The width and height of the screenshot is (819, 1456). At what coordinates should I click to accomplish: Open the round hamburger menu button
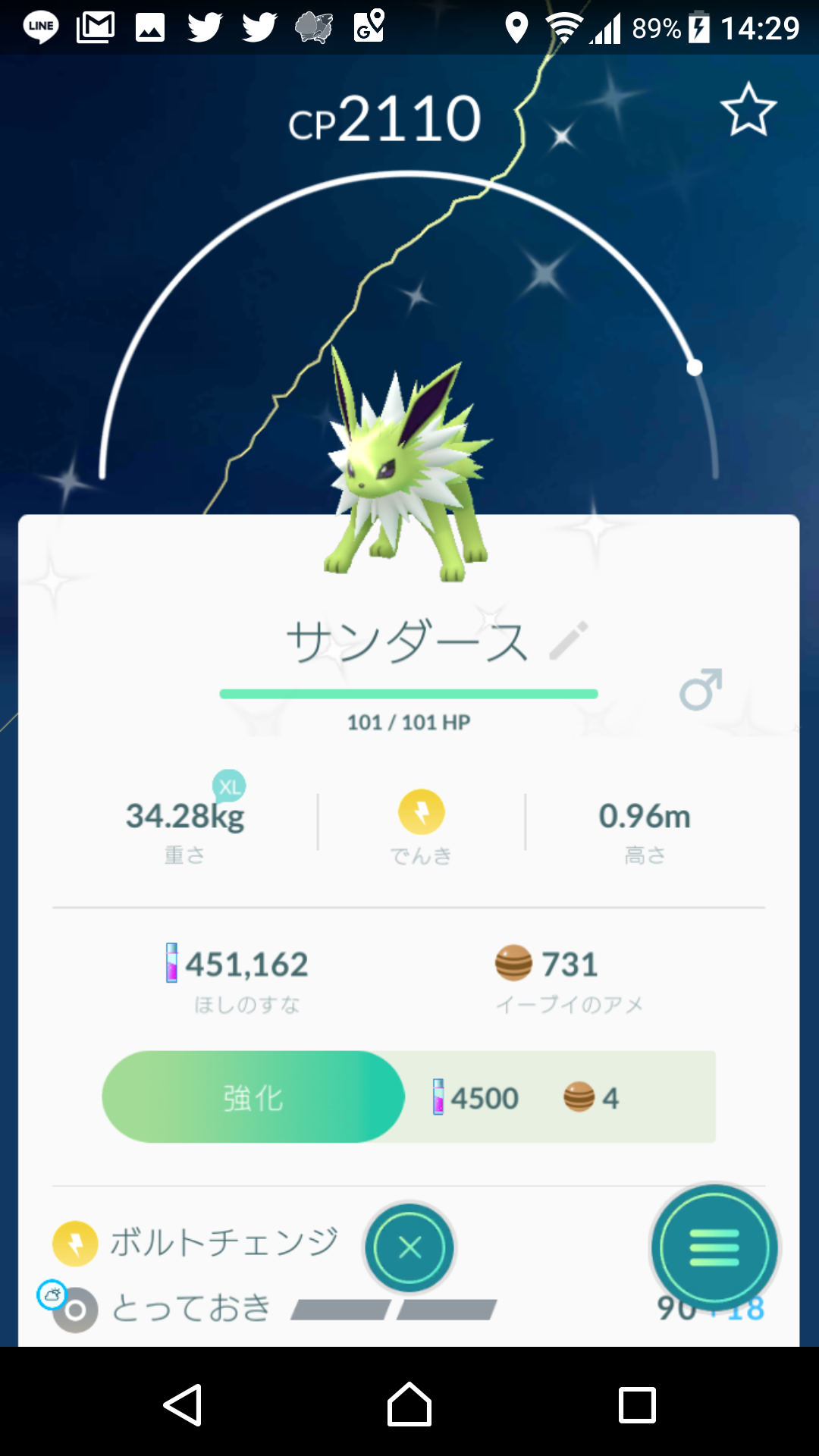click(x=714, y=1247)
